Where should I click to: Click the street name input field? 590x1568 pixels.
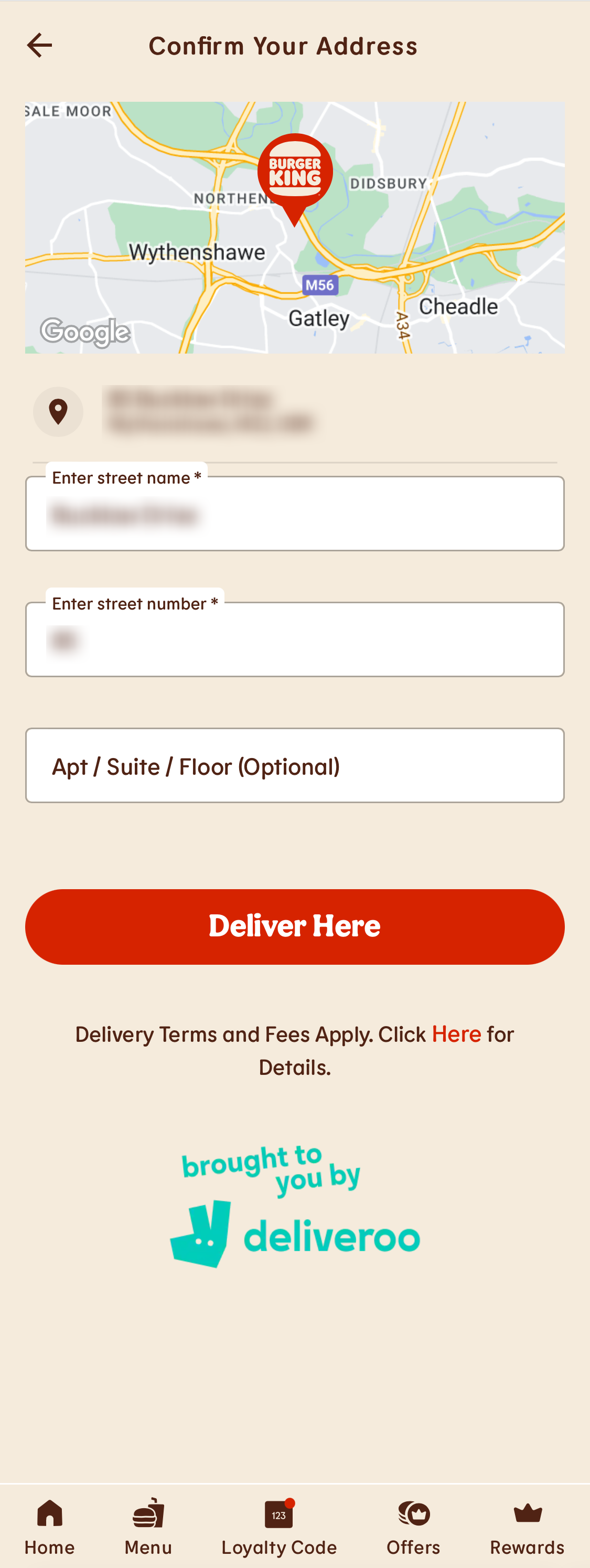(294, 513)
